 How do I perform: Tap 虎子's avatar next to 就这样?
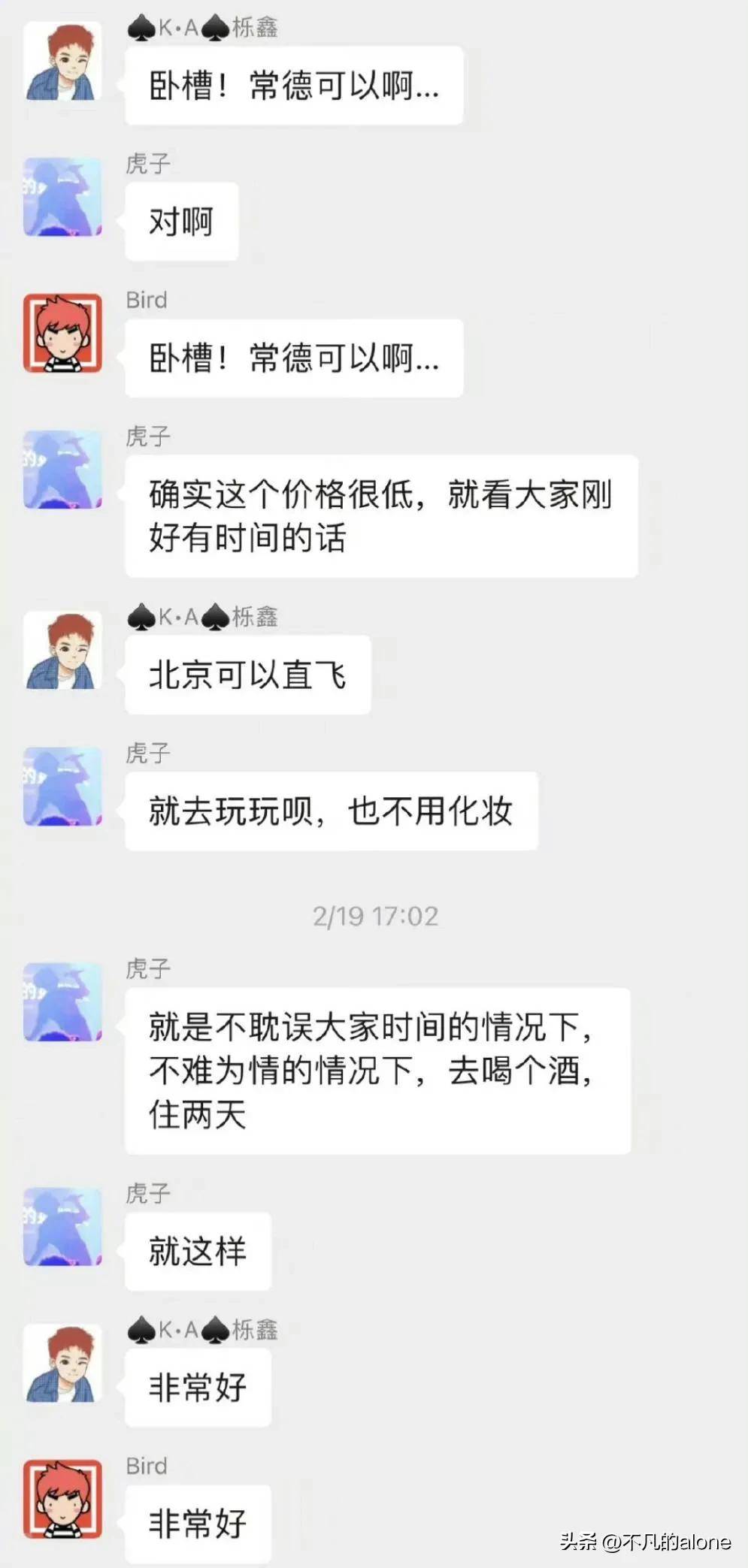coord(62,1227)
